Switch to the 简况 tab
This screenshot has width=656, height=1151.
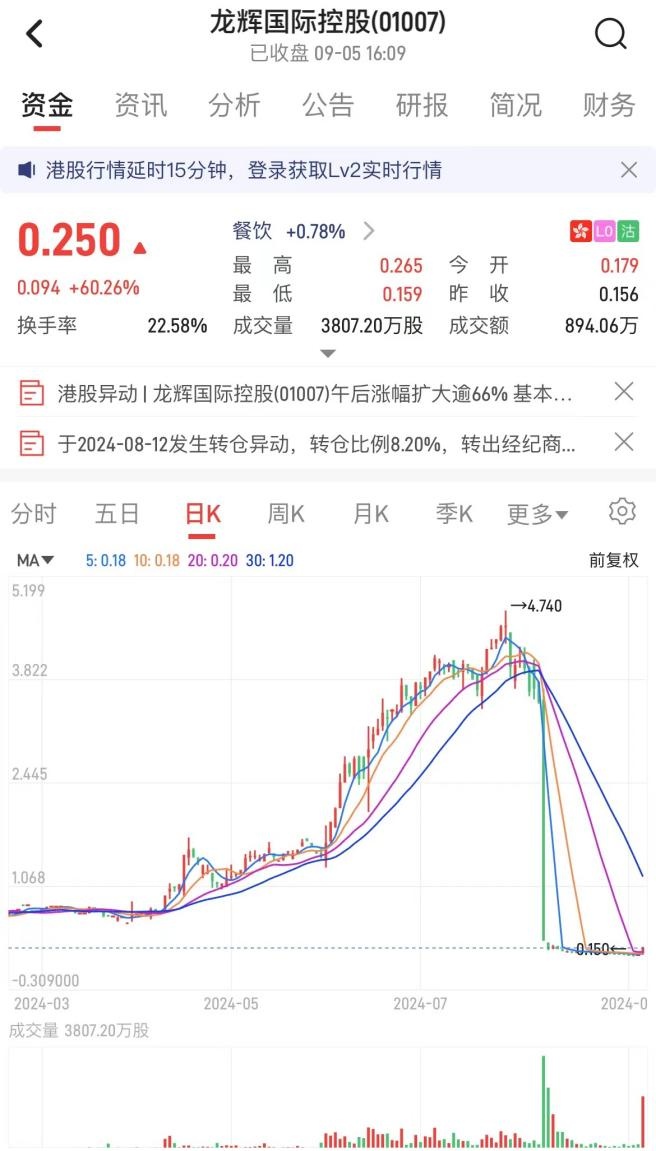[515, 105]
